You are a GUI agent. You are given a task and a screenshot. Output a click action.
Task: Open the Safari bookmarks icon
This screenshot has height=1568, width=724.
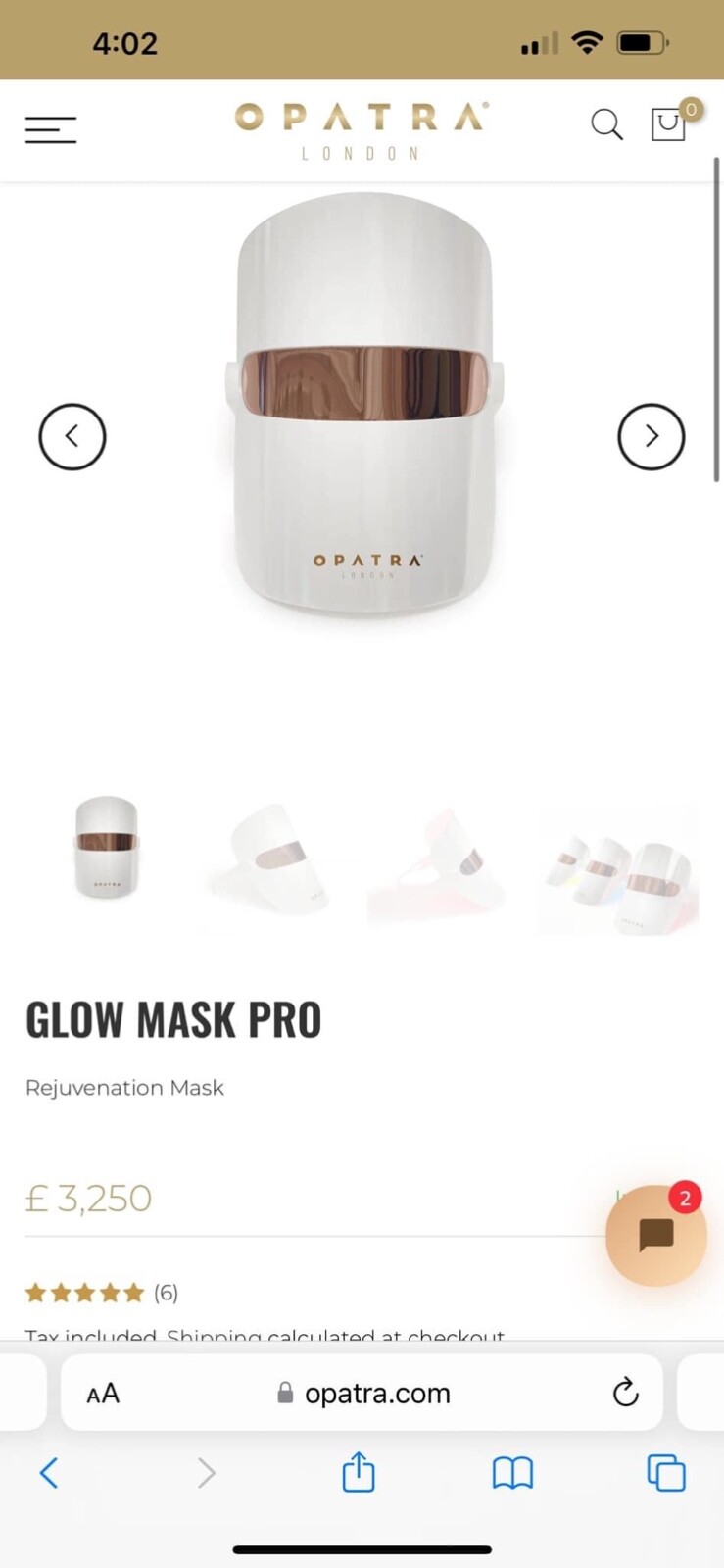pos(512,1472)
